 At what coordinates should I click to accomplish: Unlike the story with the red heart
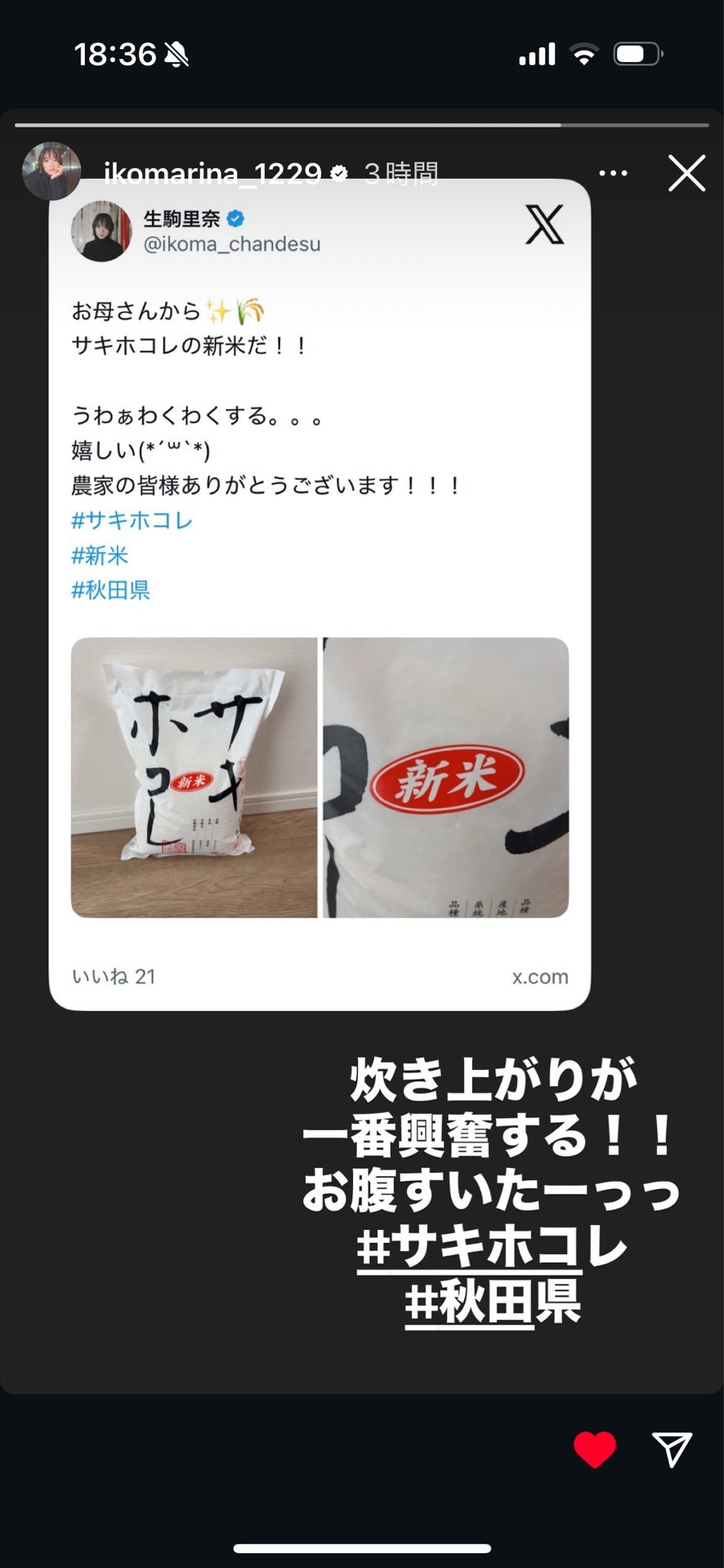[x=594, y=1450]
